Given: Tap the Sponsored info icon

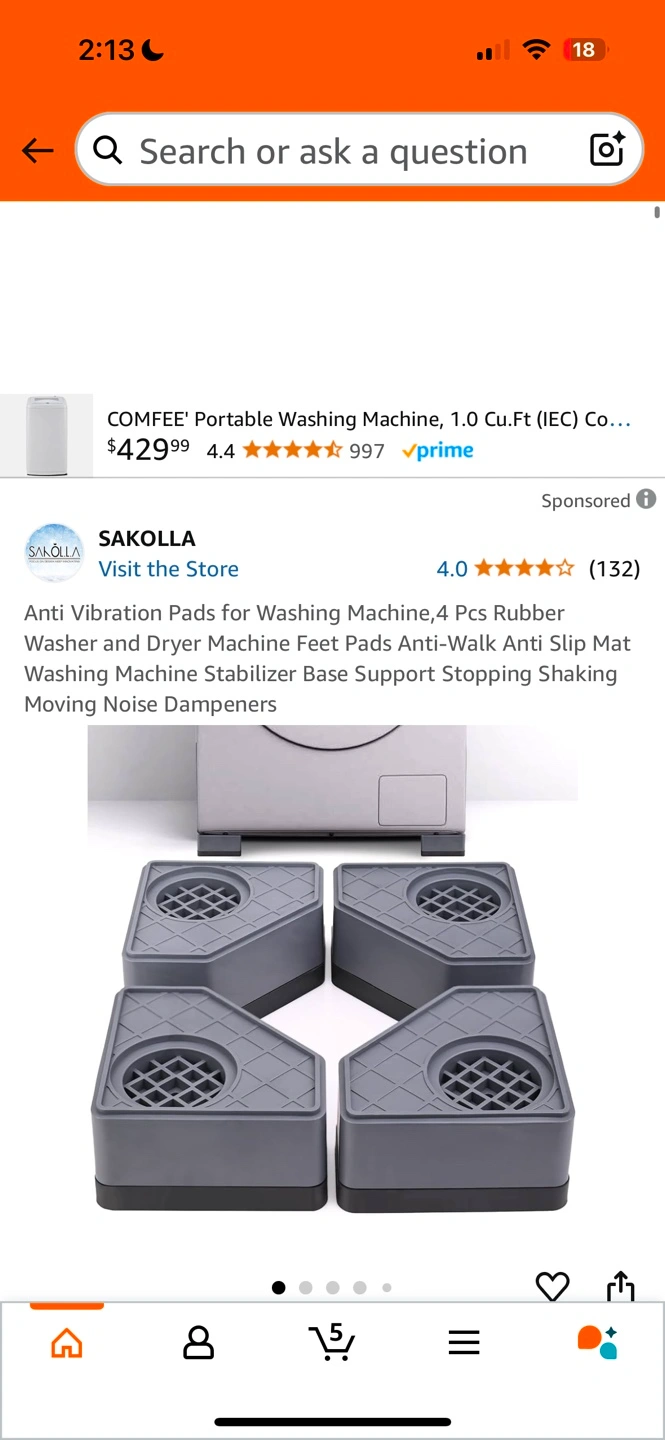Looking at the screenshot, I should (x=647, y=499).
